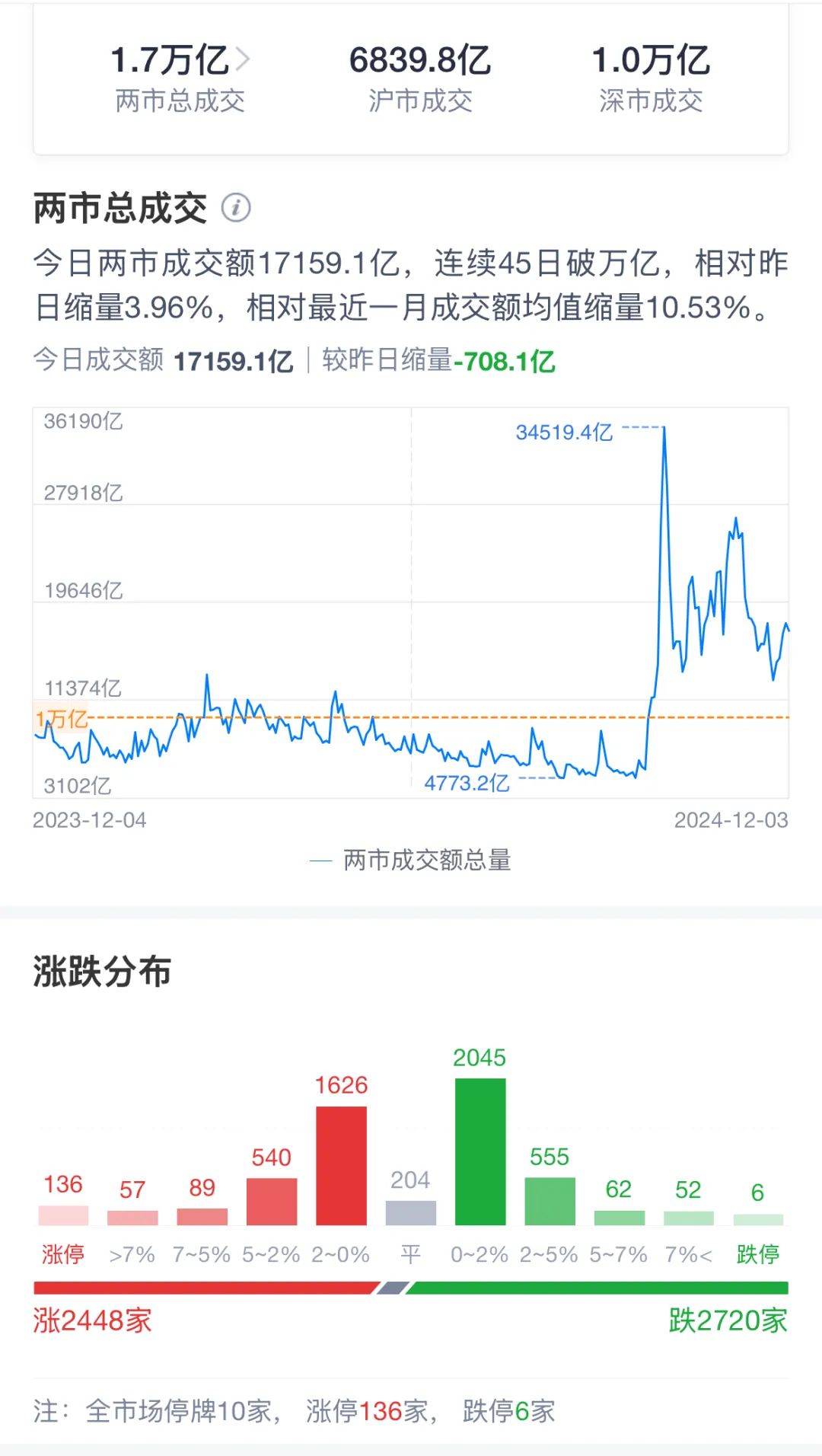
Task: Click the info icon beside 两市总成交
Action: [x=236, y=208]
